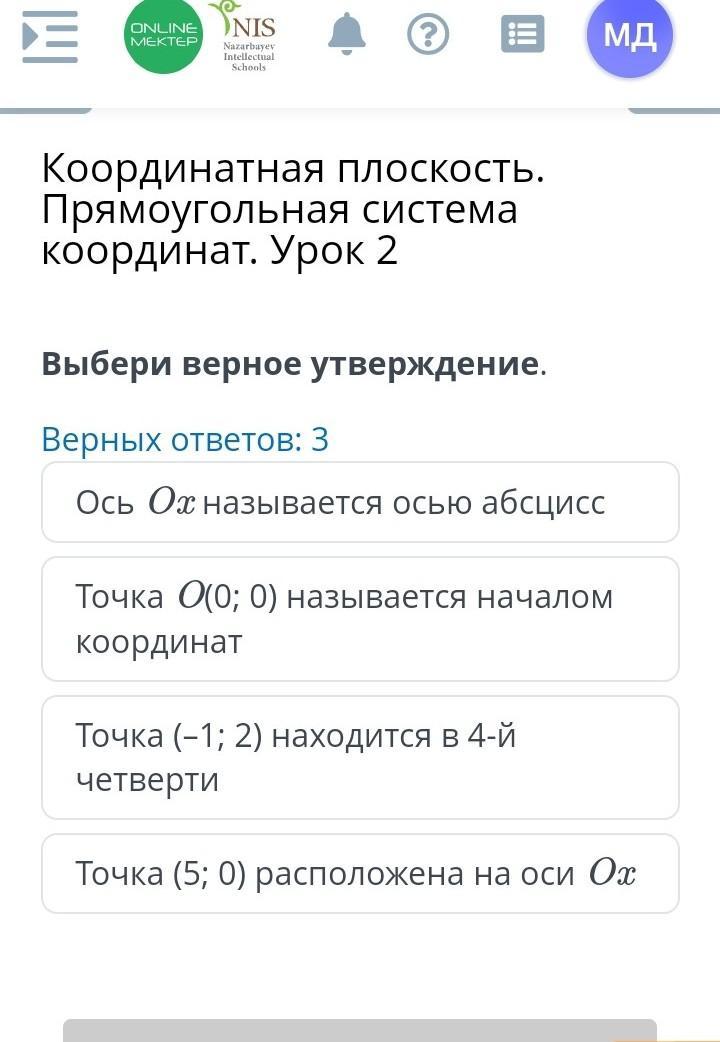The image size is (720, 1042).
Task: Tap the gray button at the bottom
Action: 360,1030
